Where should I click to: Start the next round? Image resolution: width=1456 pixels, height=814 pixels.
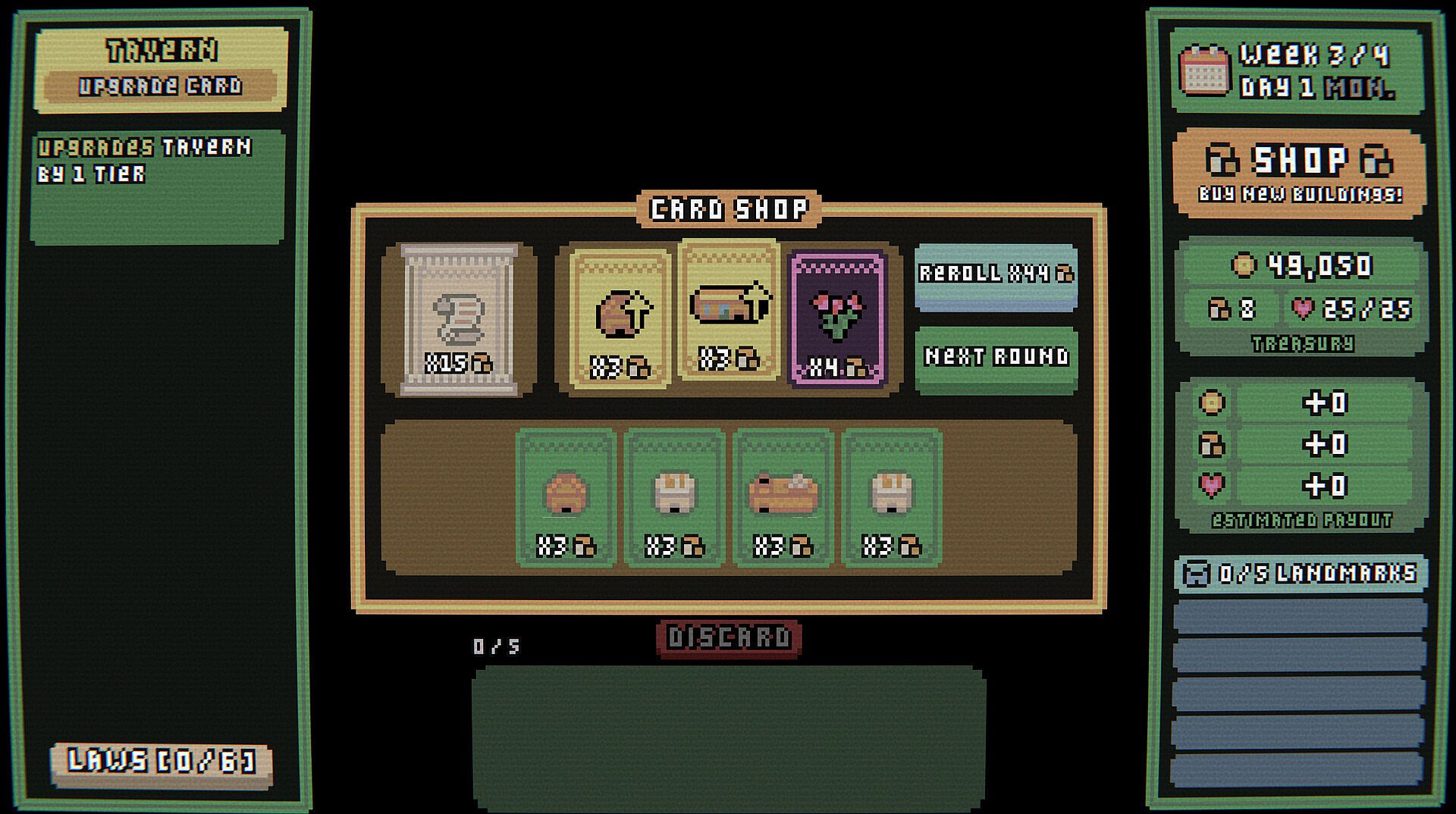[x=996, y=358]
